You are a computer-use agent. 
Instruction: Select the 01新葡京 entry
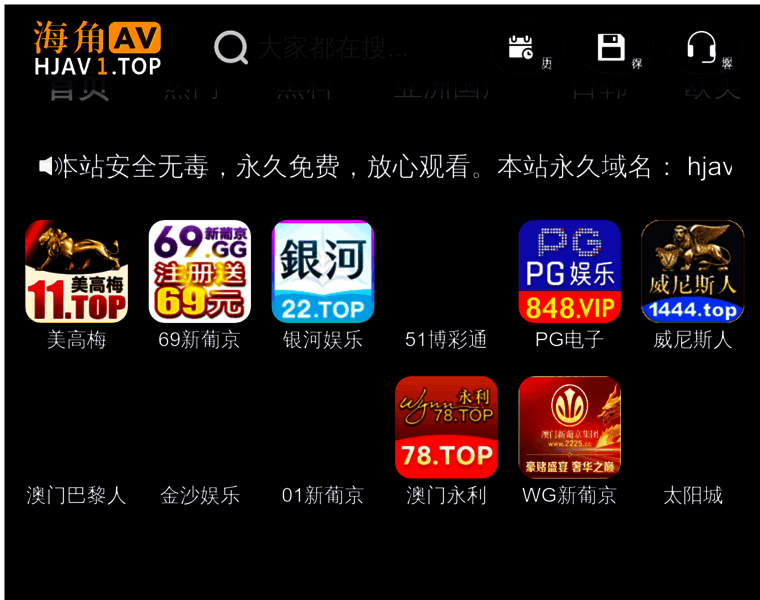click(323, 495)
